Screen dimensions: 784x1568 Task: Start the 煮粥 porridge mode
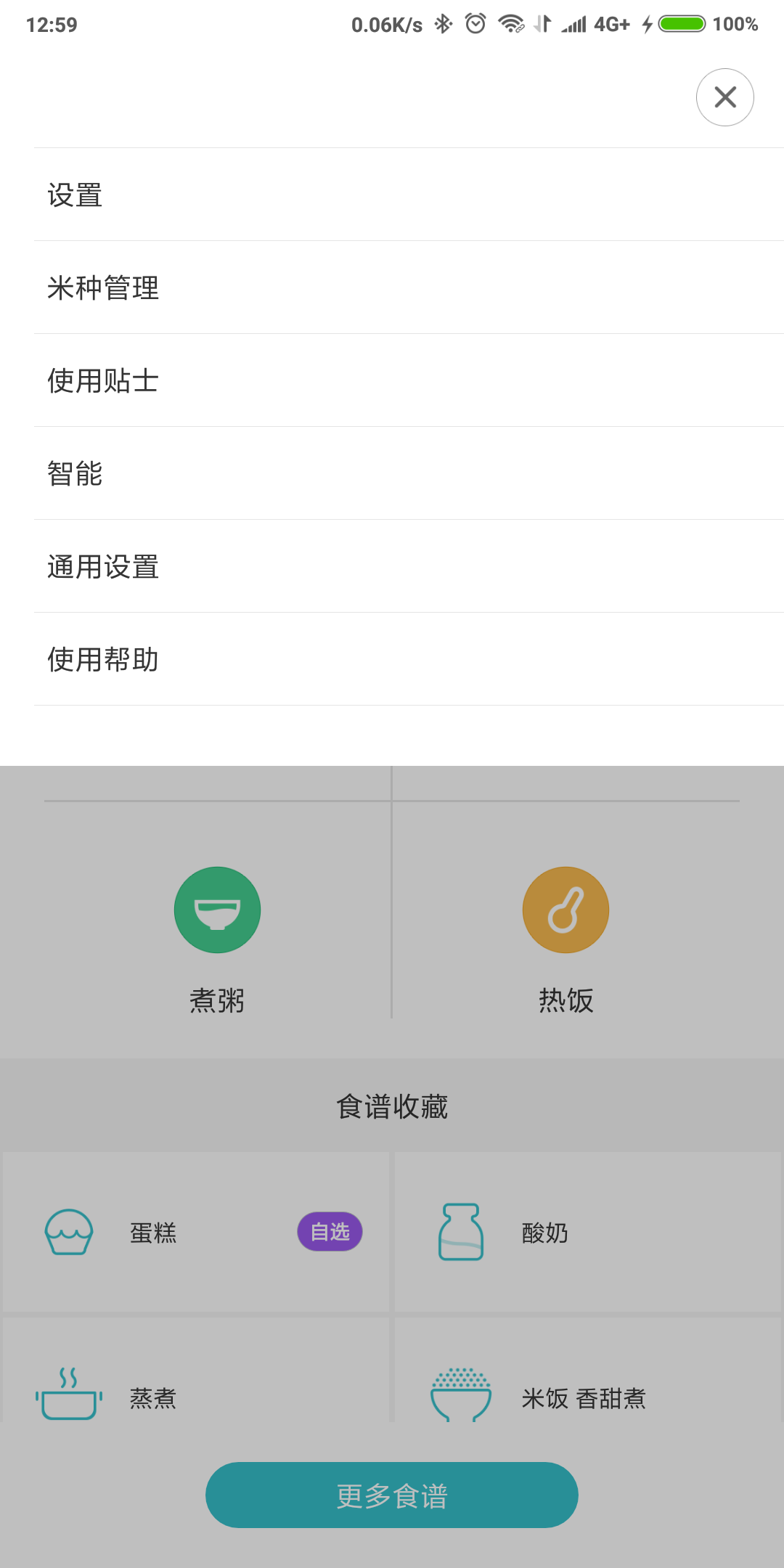tap(217, 940)
